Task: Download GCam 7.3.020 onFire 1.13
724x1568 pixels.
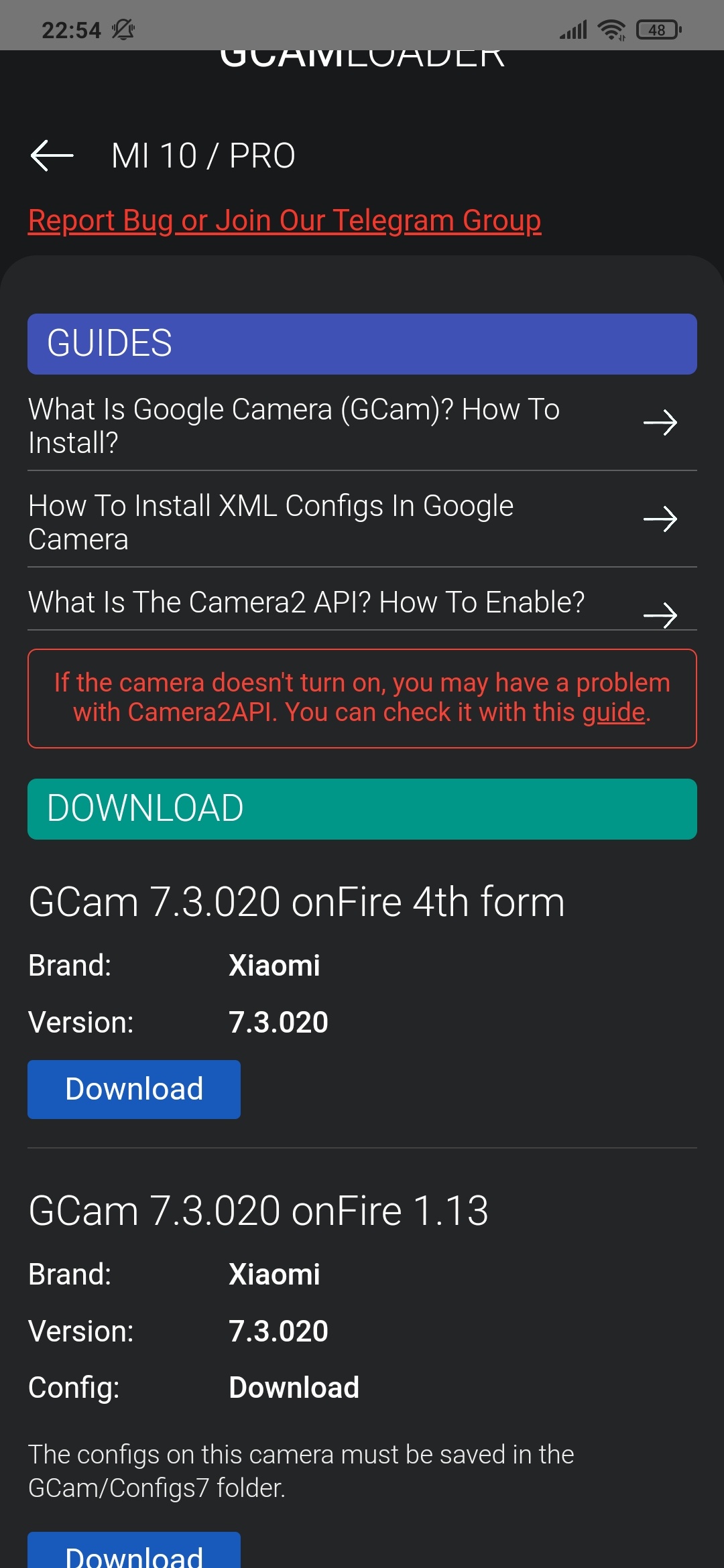Action: tap(134, 1550)
